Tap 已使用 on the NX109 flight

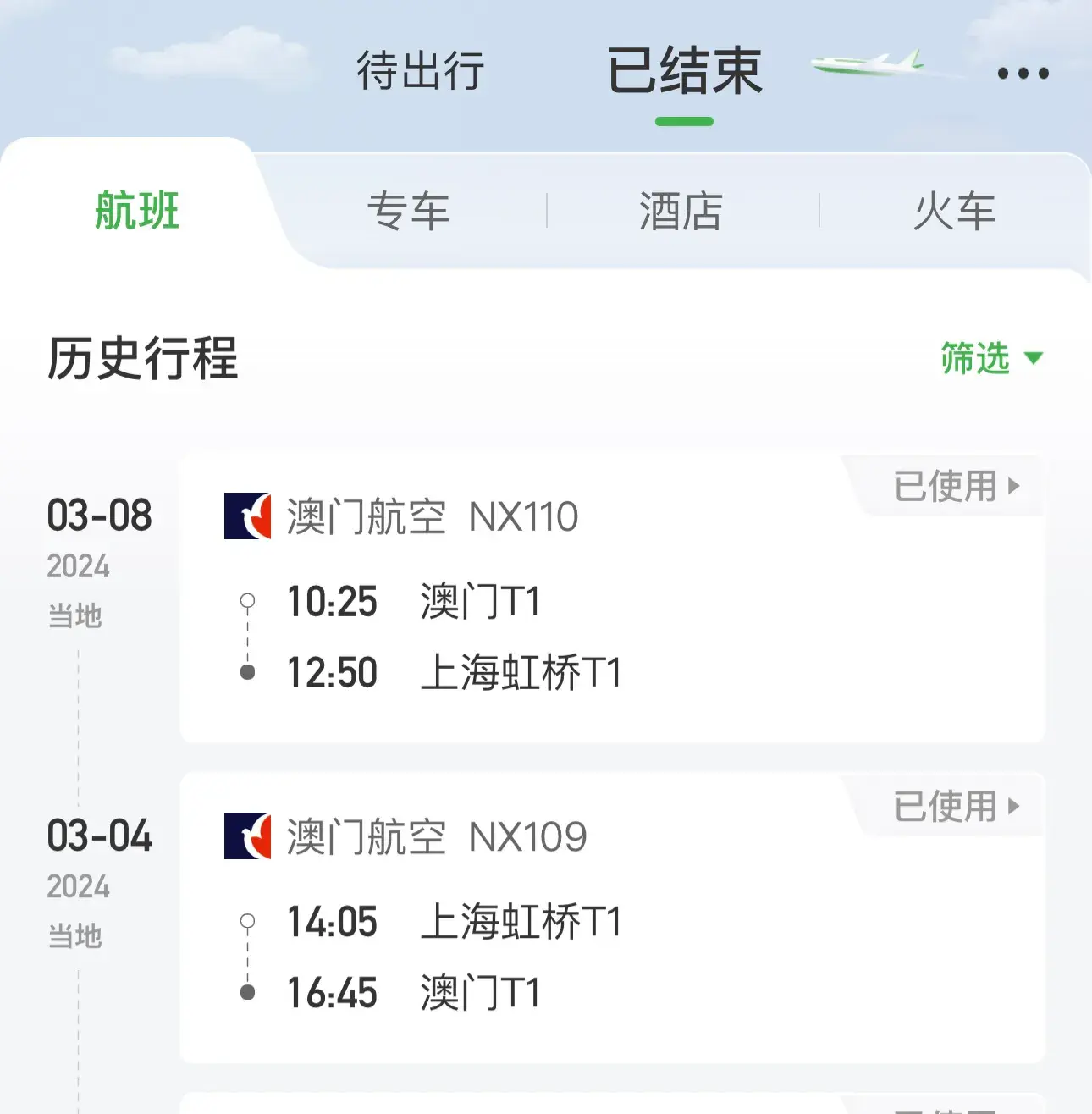pyautogui.click(x=957, y=807)
